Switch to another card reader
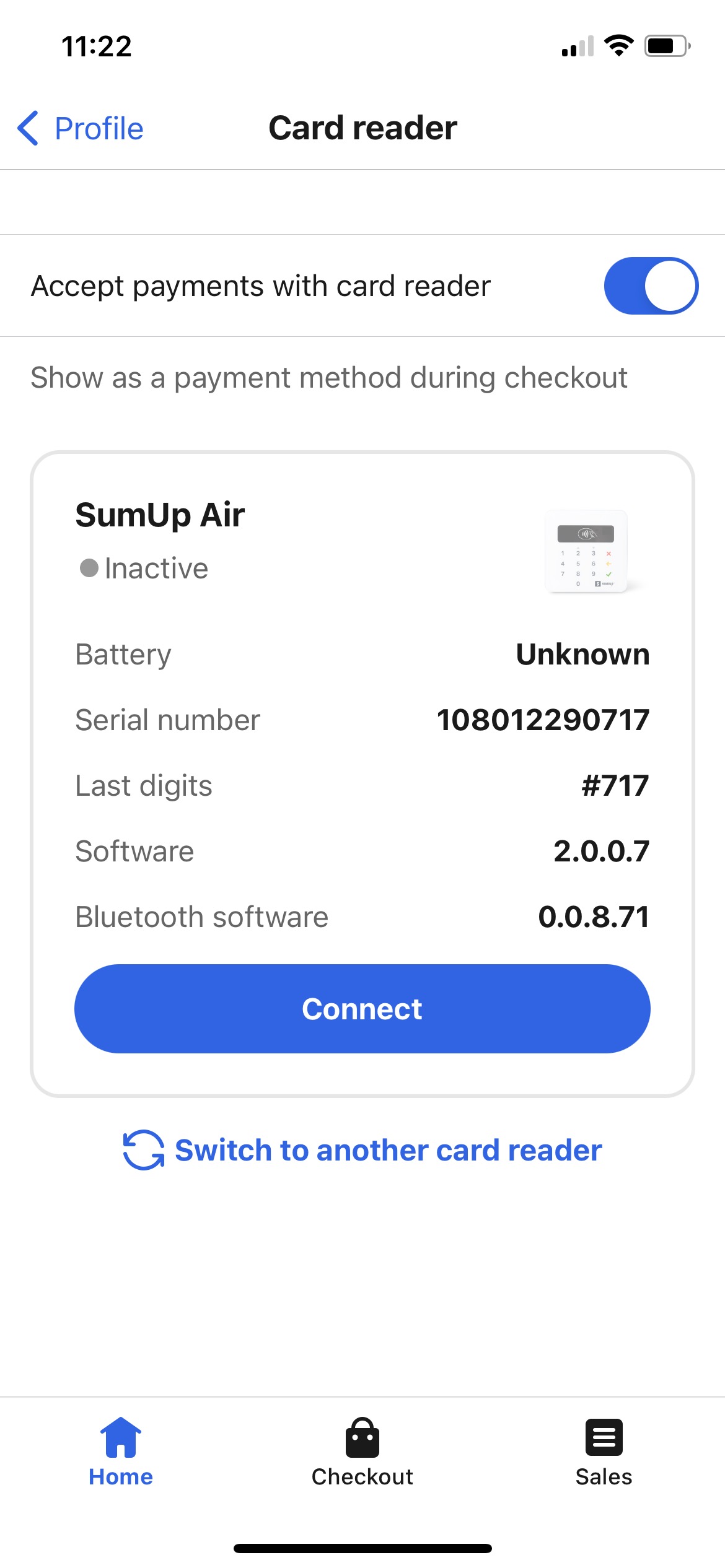This screenshot has width=725, height=1568. (x=362, y=1151)
